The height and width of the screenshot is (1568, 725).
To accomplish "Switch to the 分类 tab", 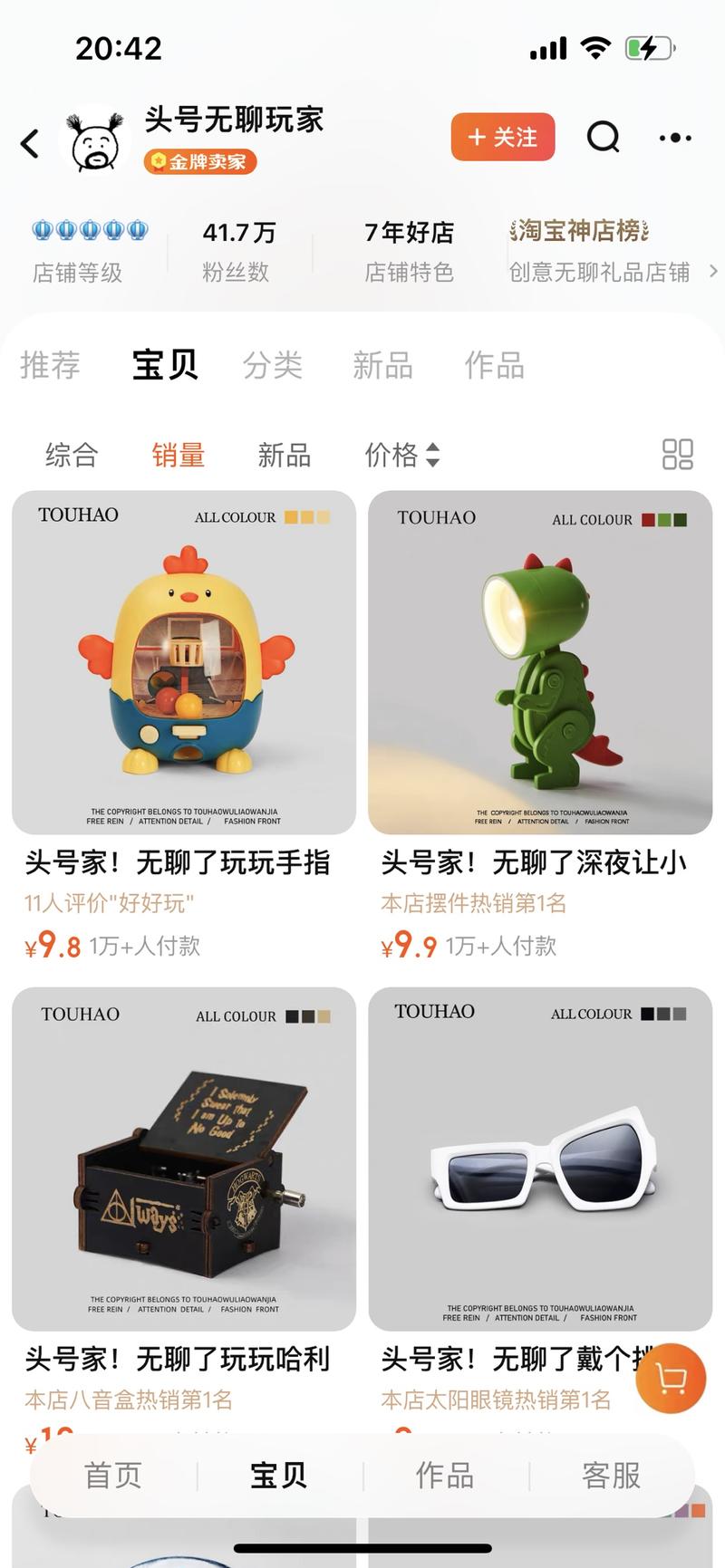I will (x=274, y=366).
